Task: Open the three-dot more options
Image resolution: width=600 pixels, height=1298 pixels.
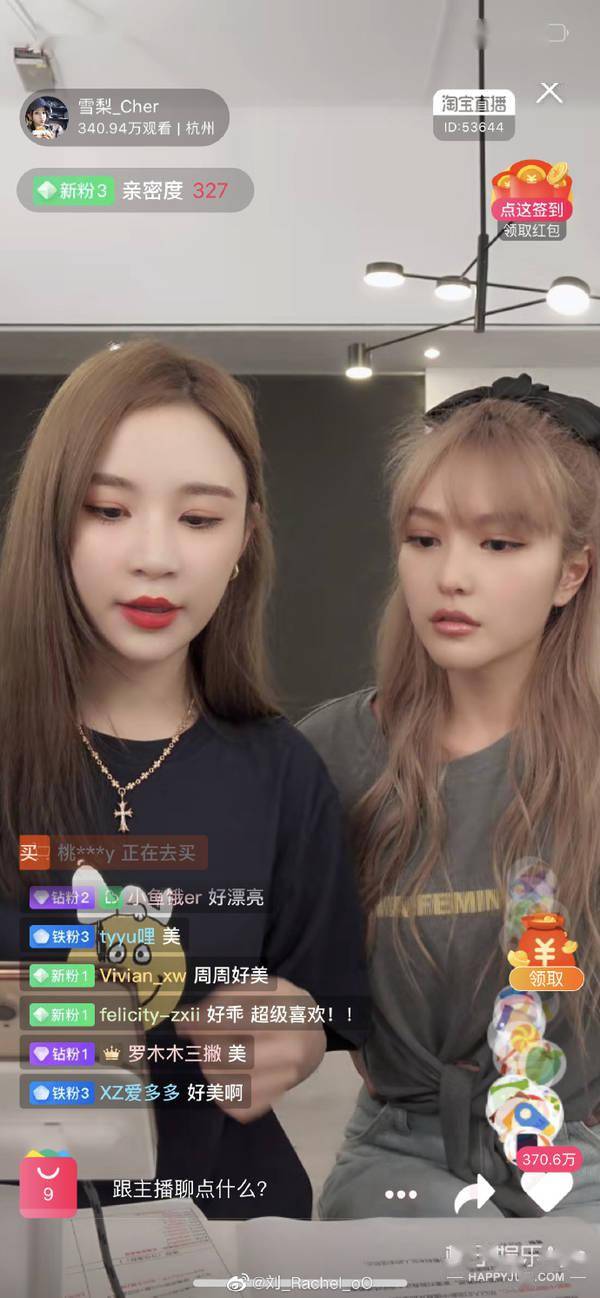Action: (401, 1193)
